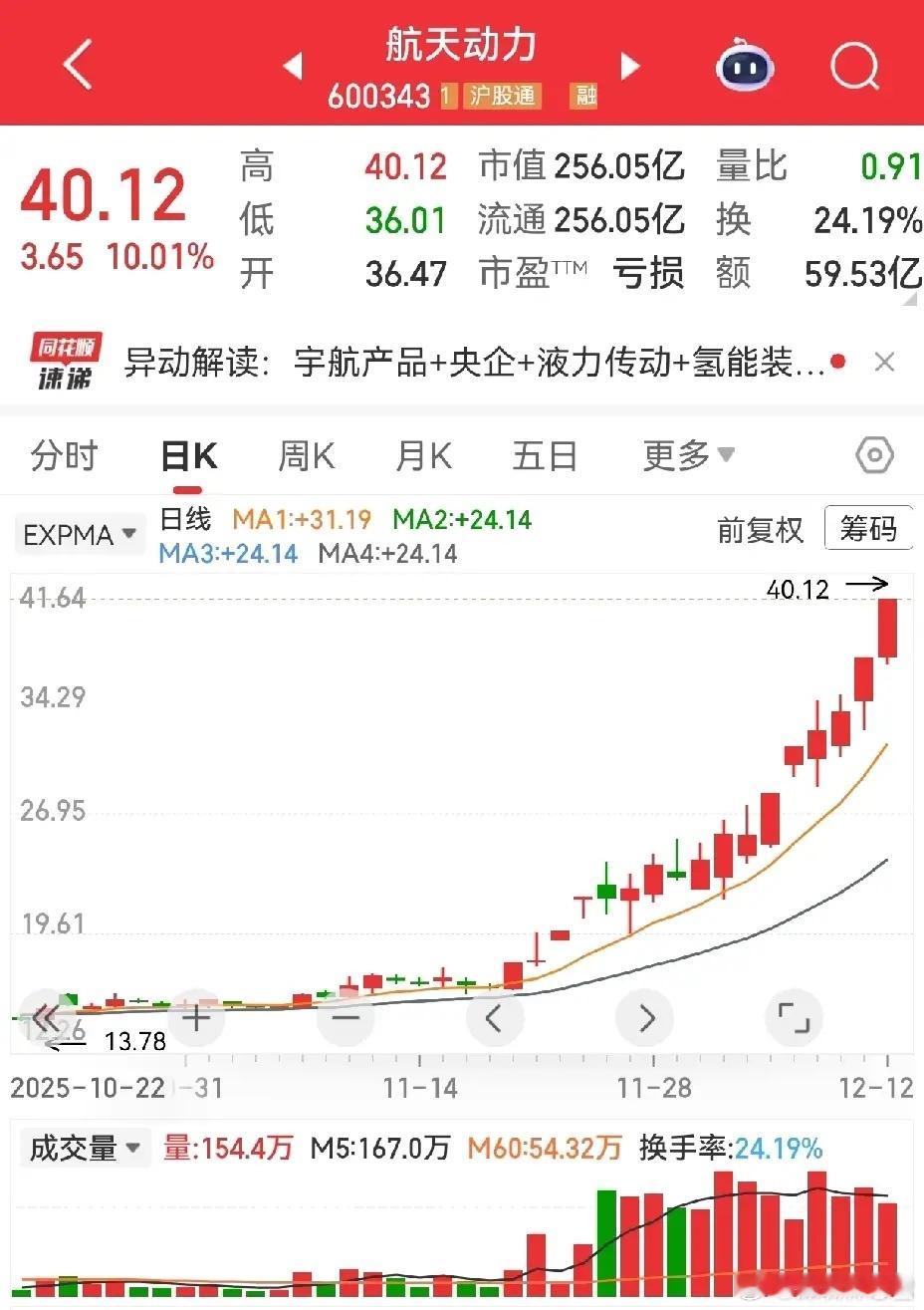Open chart settings via the gear icon
This screenshot has height=1310, width=924.
873,455
